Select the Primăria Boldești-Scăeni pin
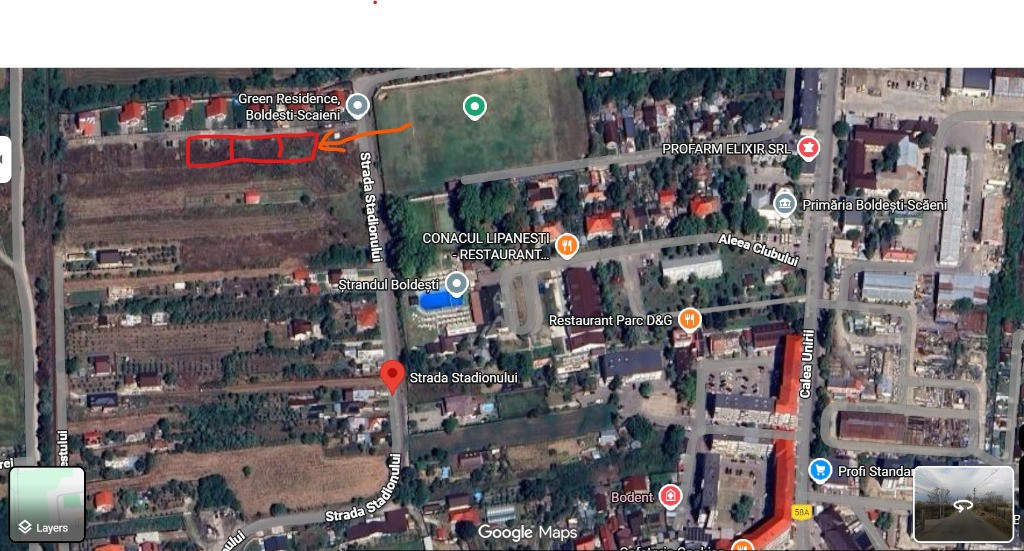 tap(785, 204)
